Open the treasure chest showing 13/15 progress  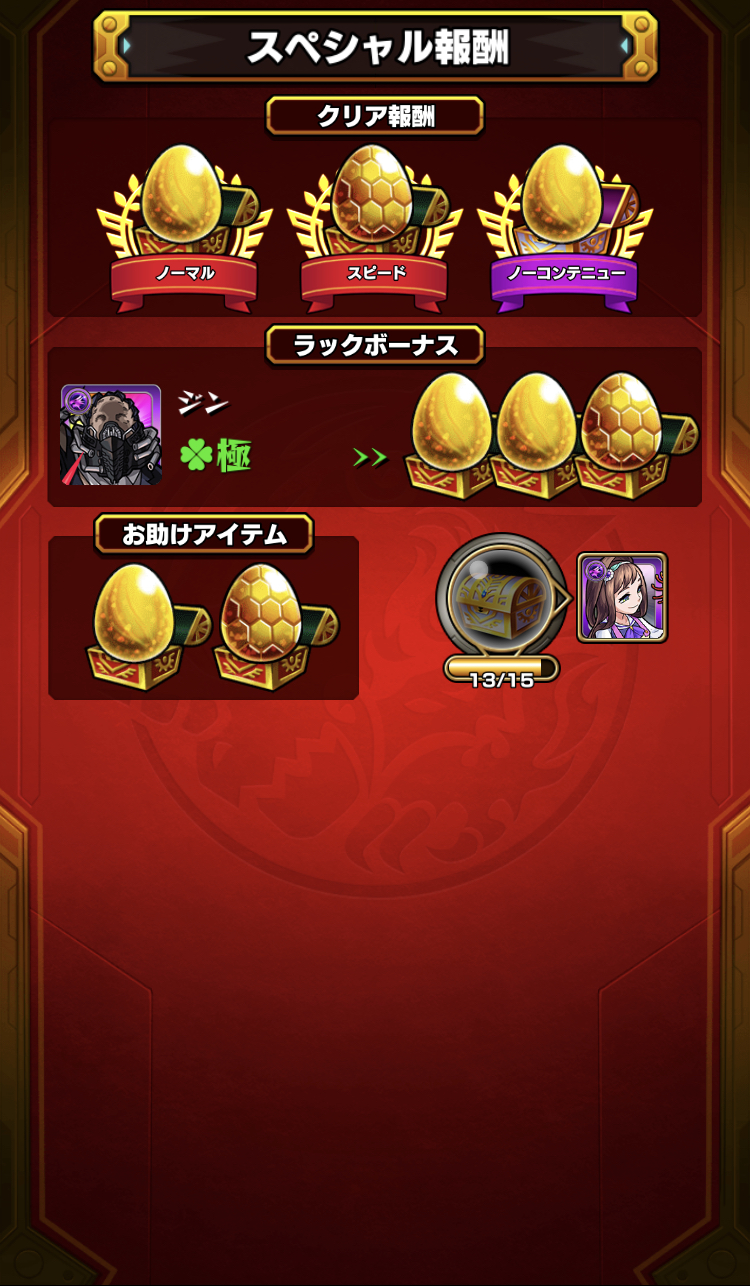[501, 598]
